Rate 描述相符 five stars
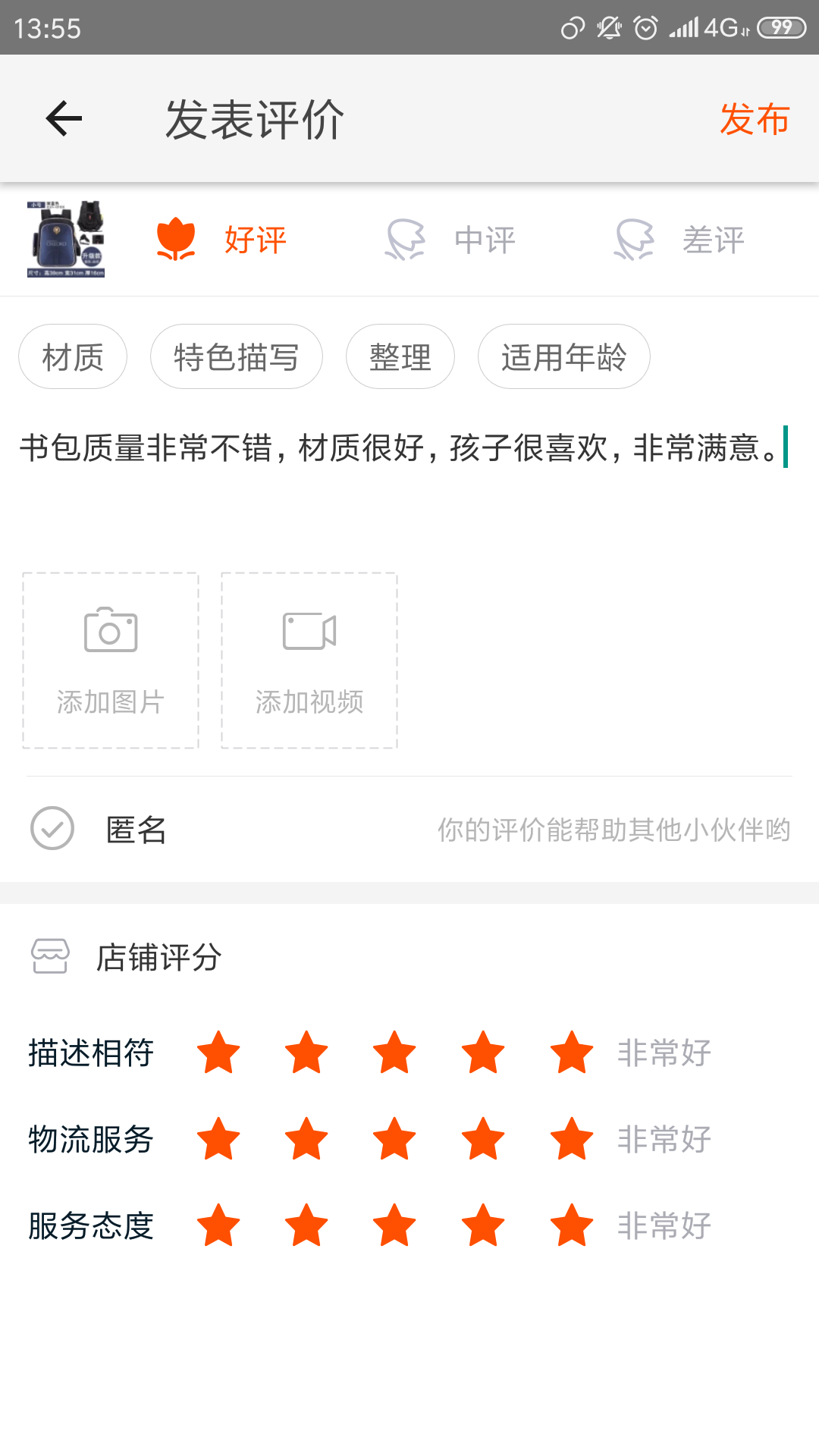The height and width of the screenshot is (1456, 819). click(571, 1053)
